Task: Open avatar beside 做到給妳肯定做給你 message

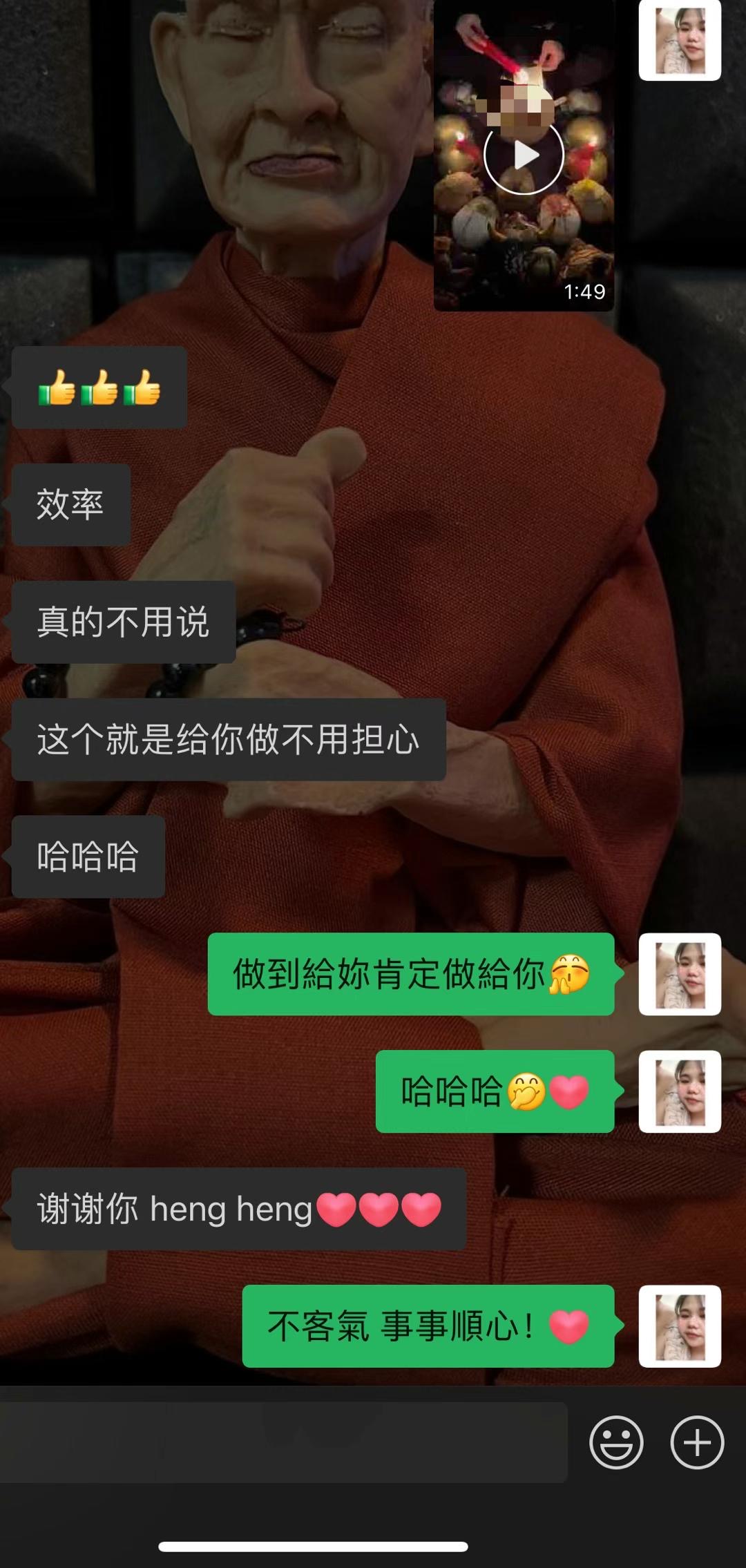Action: (680, 974)
